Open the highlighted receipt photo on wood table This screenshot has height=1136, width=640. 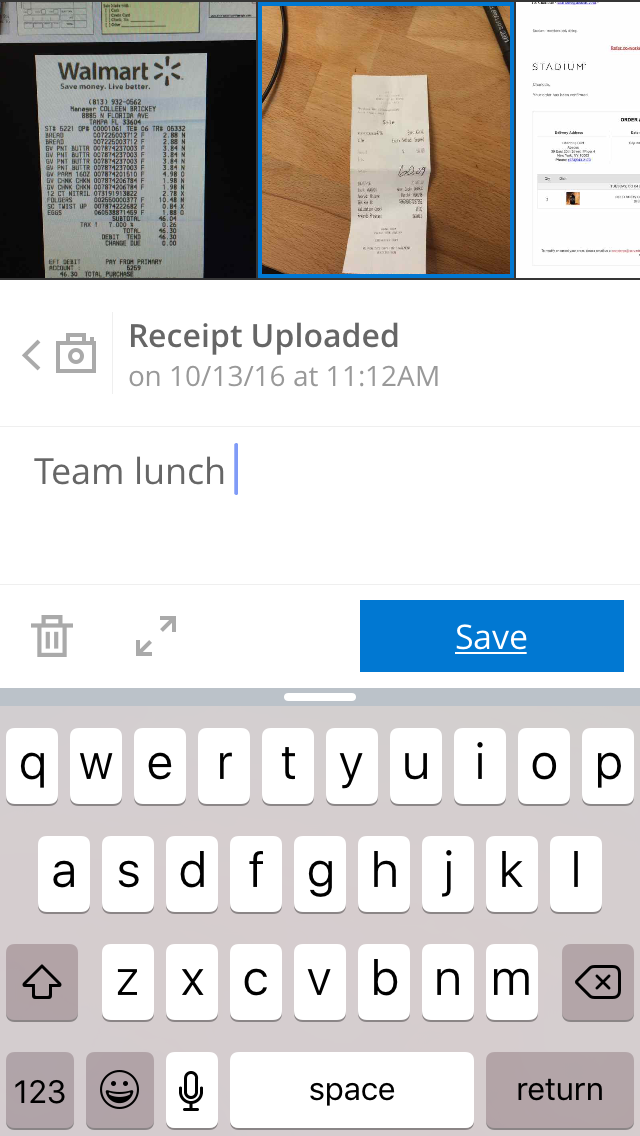pos(386,140)
